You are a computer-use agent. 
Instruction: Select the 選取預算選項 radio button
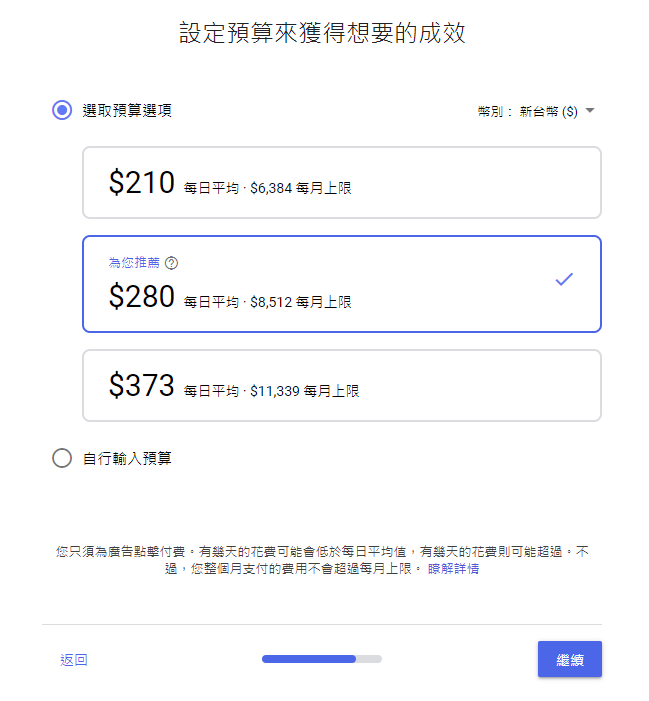62,111
